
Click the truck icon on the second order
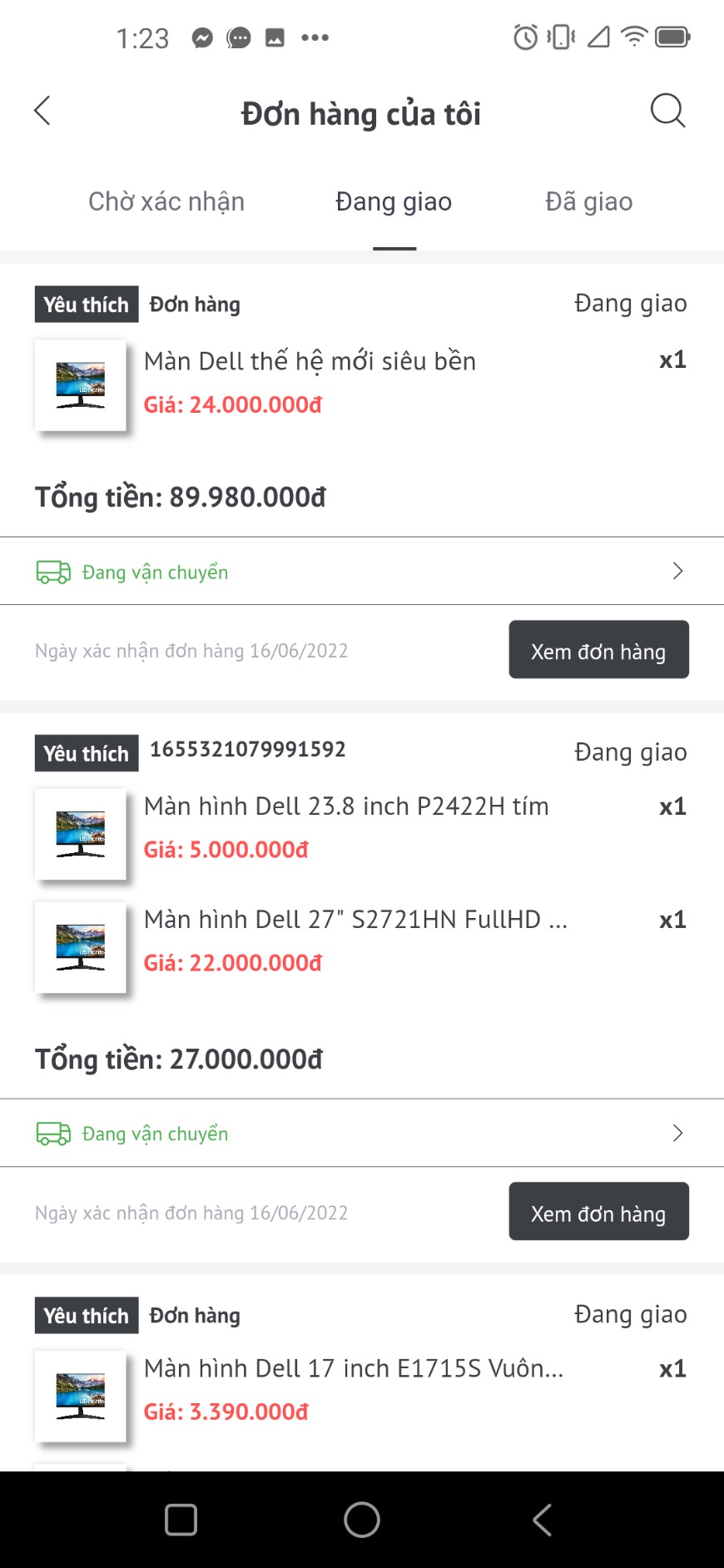53,1133
